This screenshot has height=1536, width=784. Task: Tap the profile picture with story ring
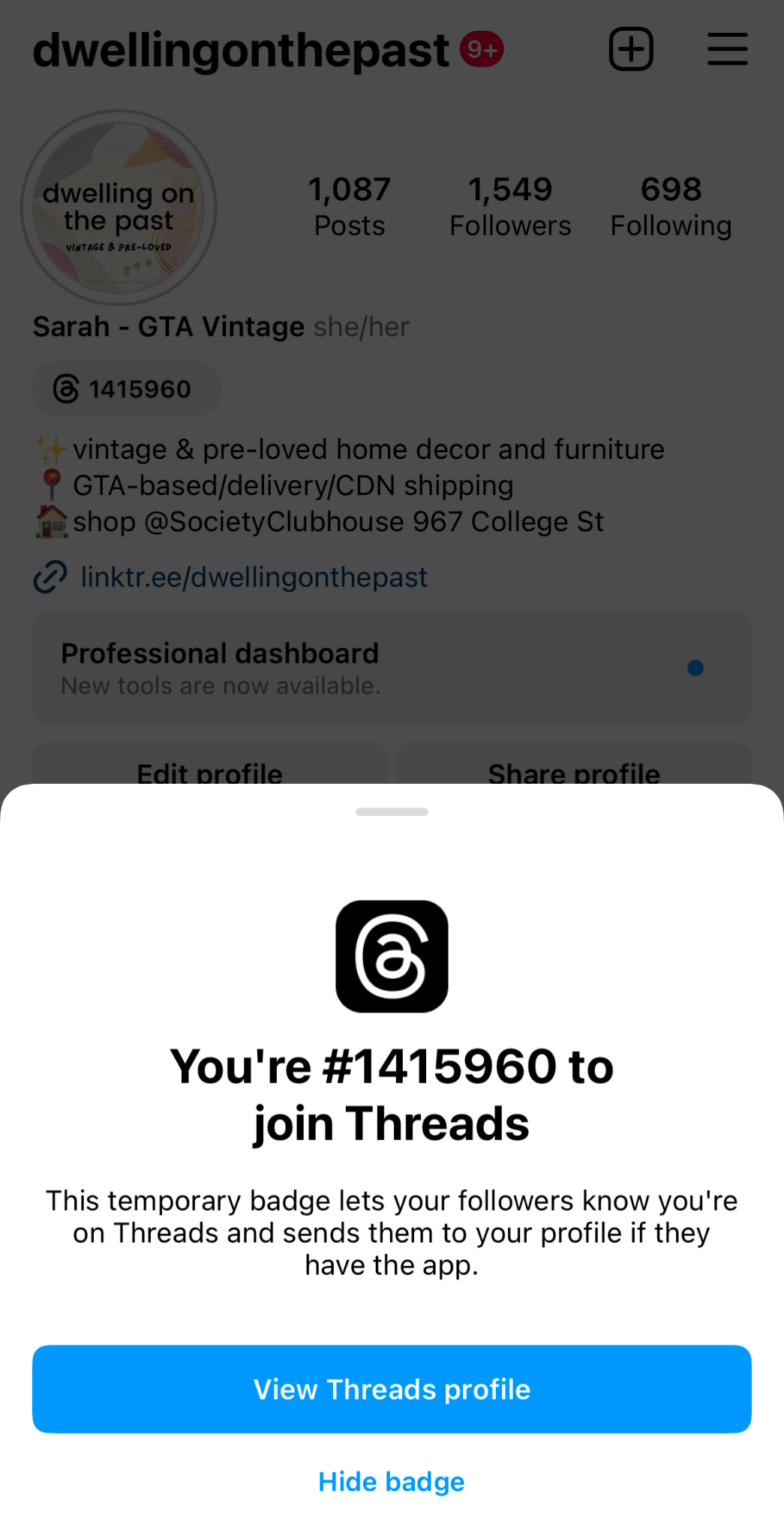click(x=118, y=207)
